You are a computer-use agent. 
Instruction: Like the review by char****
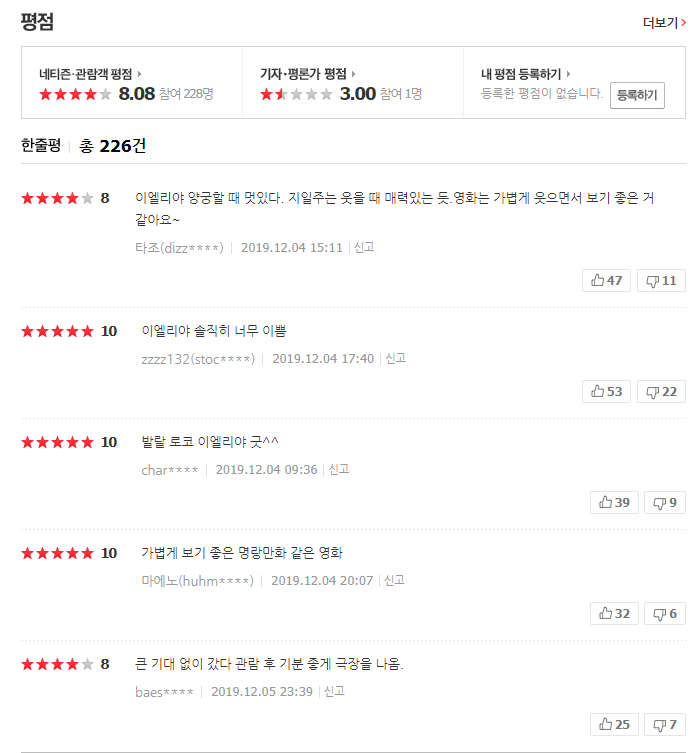614,502
